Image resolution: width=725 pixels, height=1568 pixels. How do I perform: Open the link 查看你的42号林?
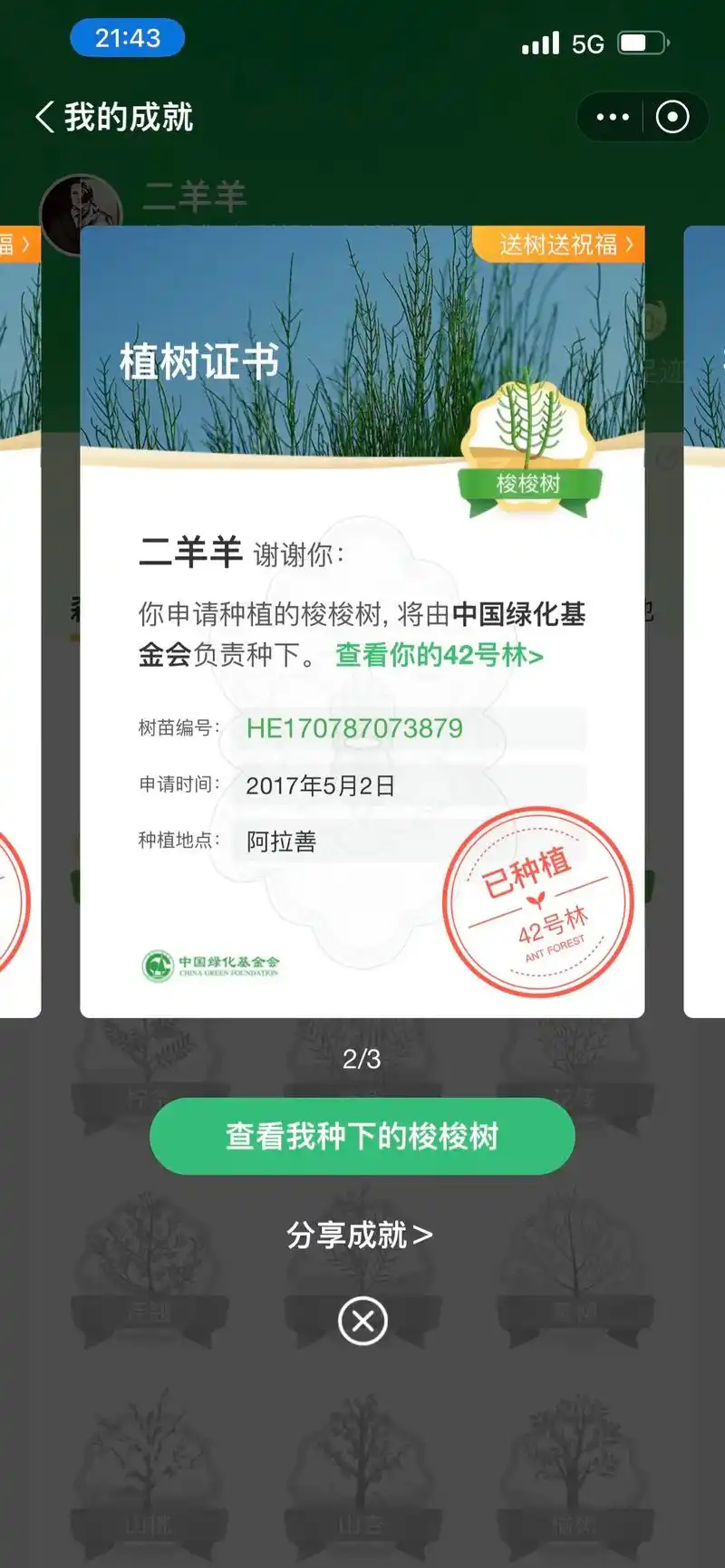(x=439, y=655)
